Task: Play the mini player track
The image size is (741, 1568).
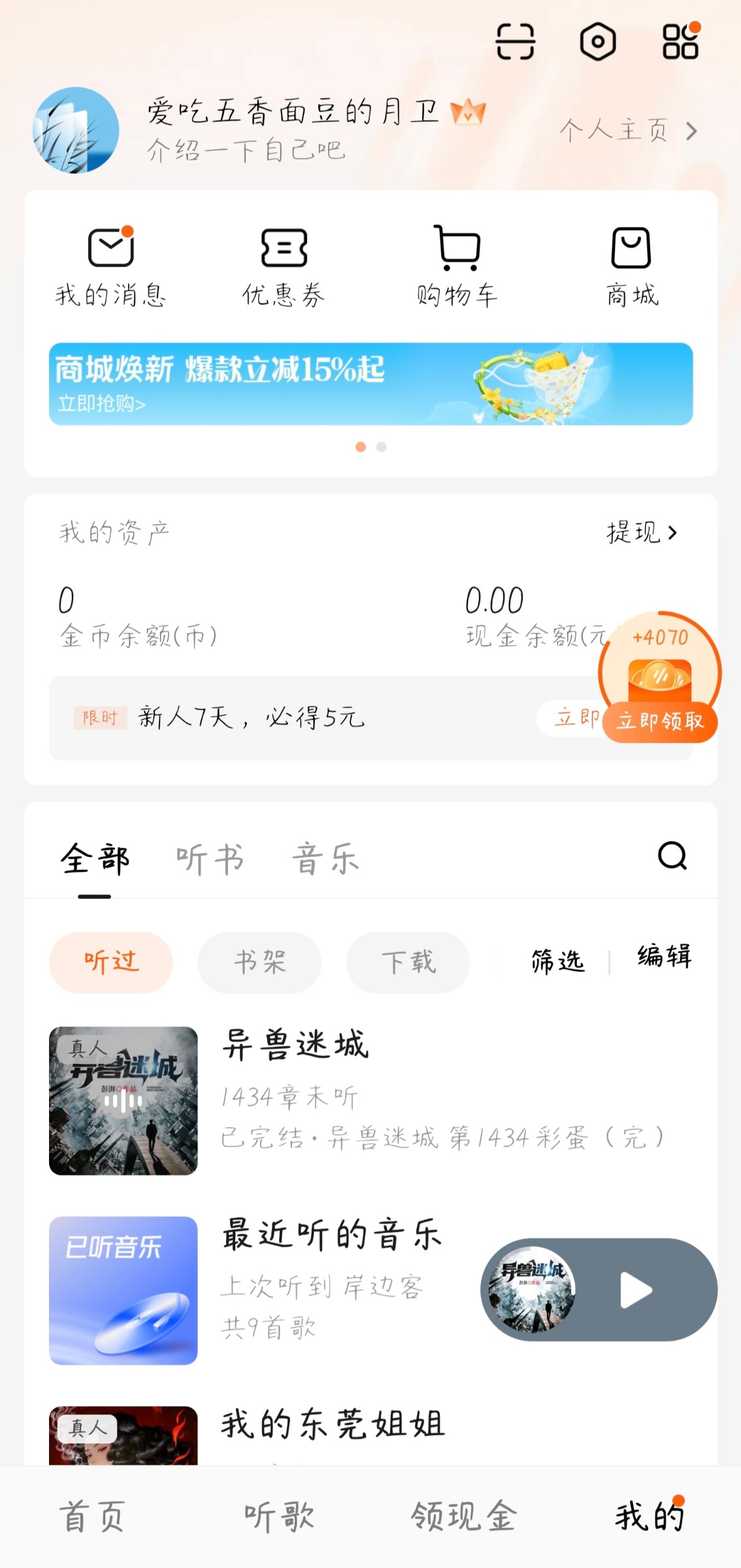Action: click(x=636, y=1290)
